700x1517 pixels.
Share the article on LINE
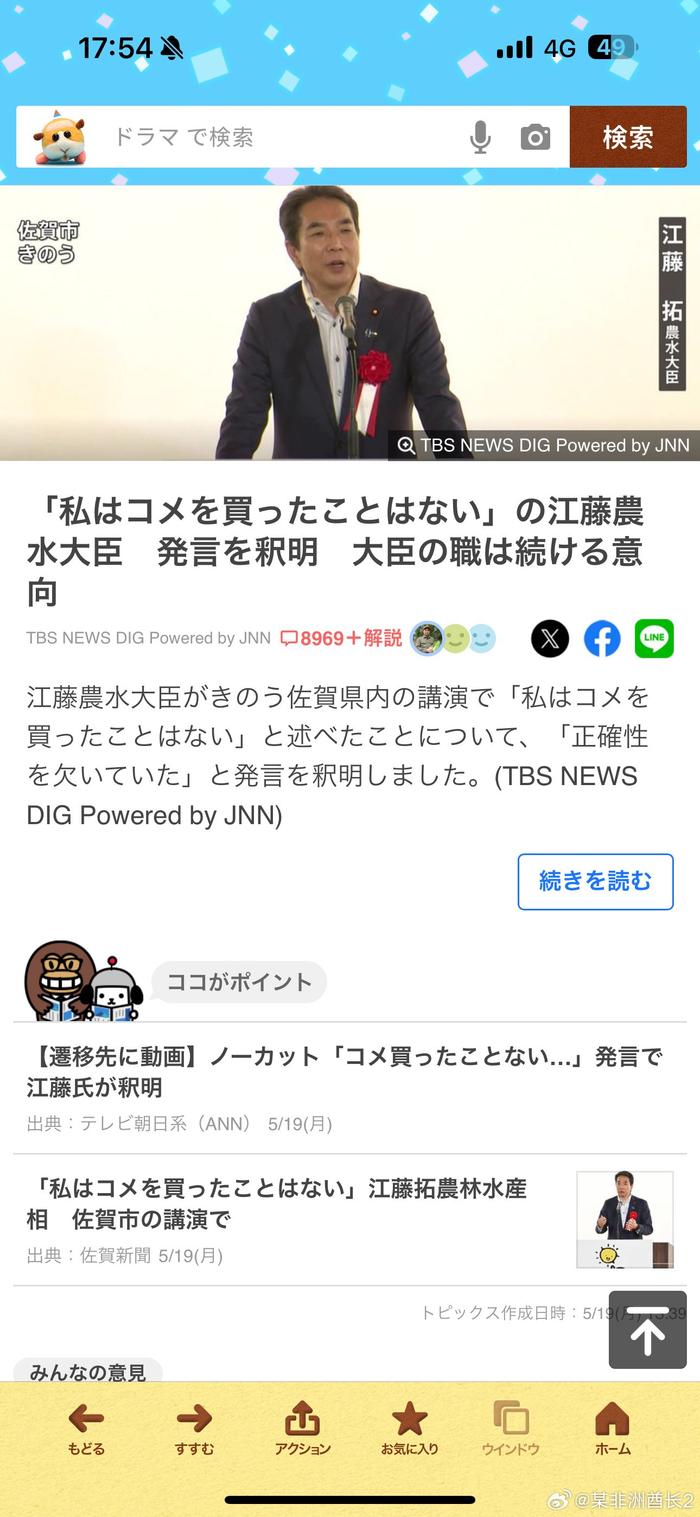tap(654, 639)
